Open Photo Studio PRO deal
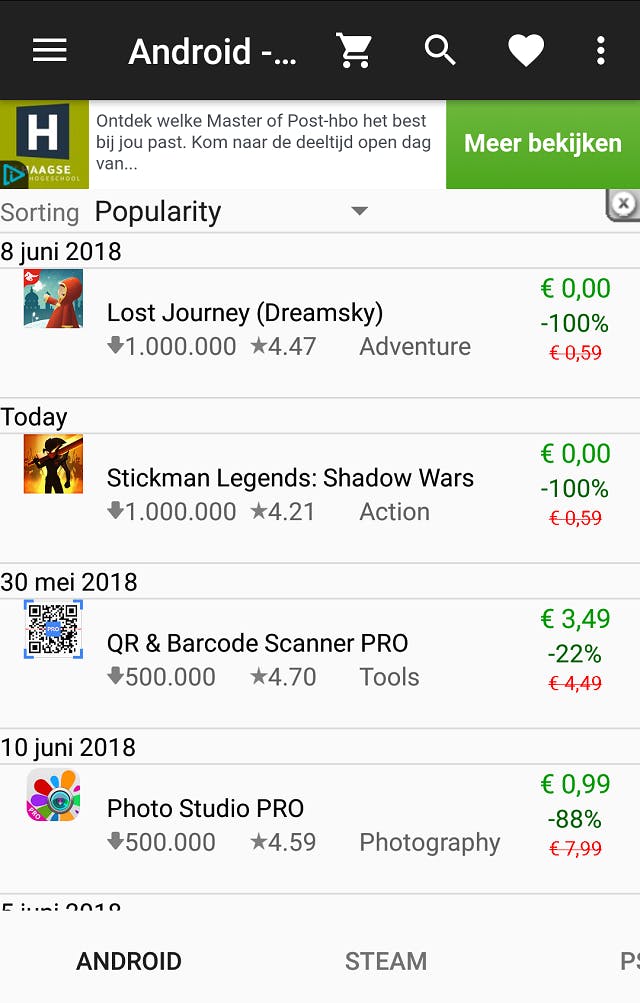This screenshot has width=640, height=1003. (205, 808)
